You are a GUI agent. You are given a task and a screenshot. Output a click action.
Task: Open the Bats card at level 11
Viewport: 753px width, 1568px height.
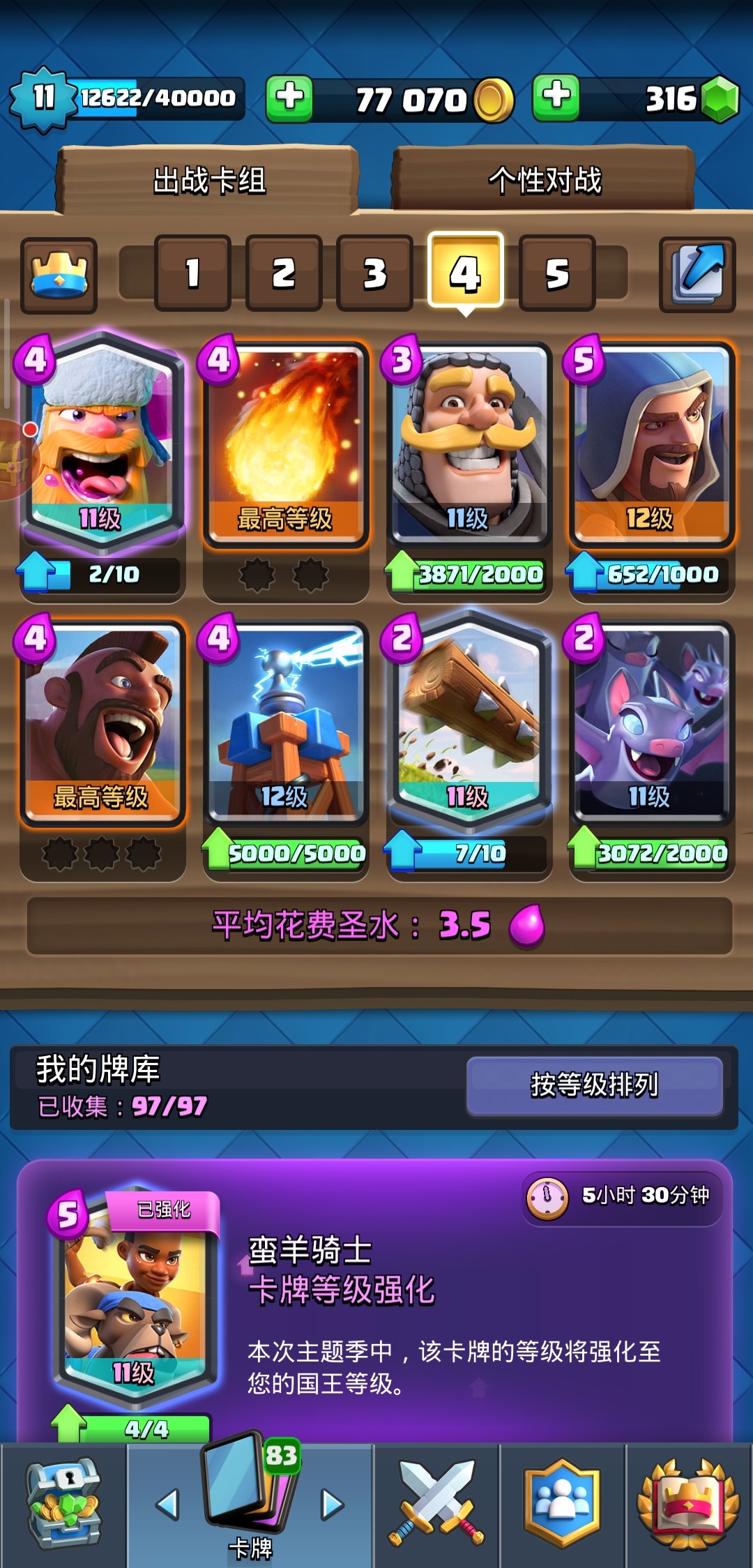tap(651, 722)
